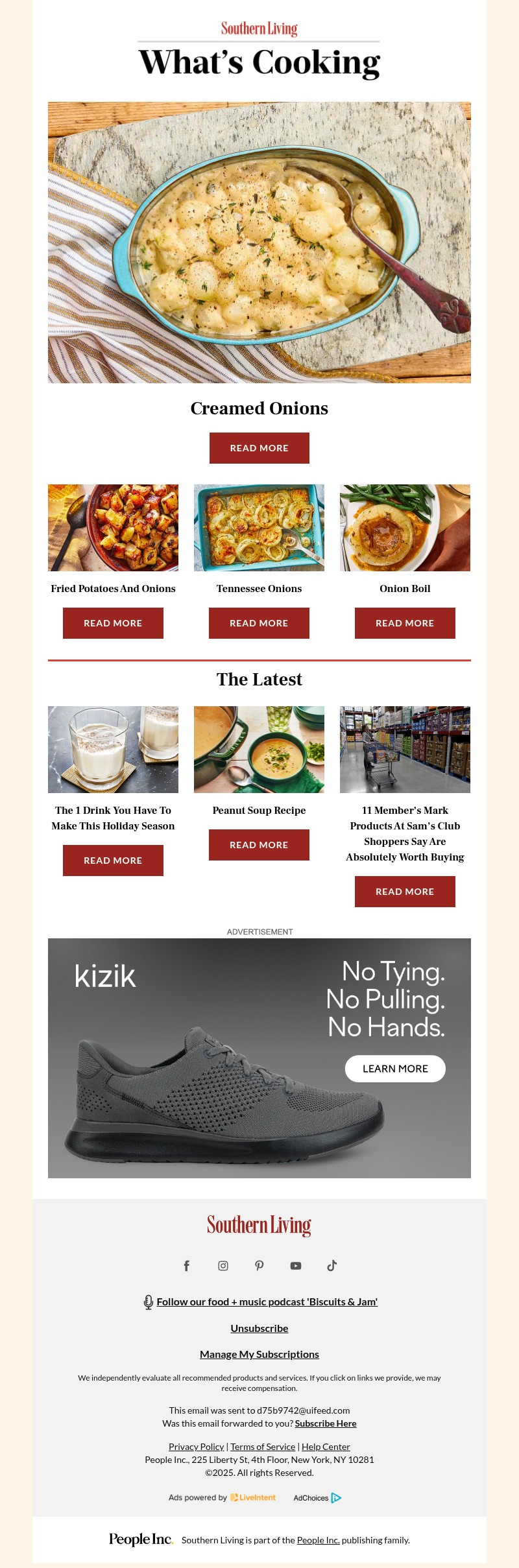Viewport: 519px width, 1568px height.
Task: Open Southern Living's Facebook page
Action: (187, 1266)
